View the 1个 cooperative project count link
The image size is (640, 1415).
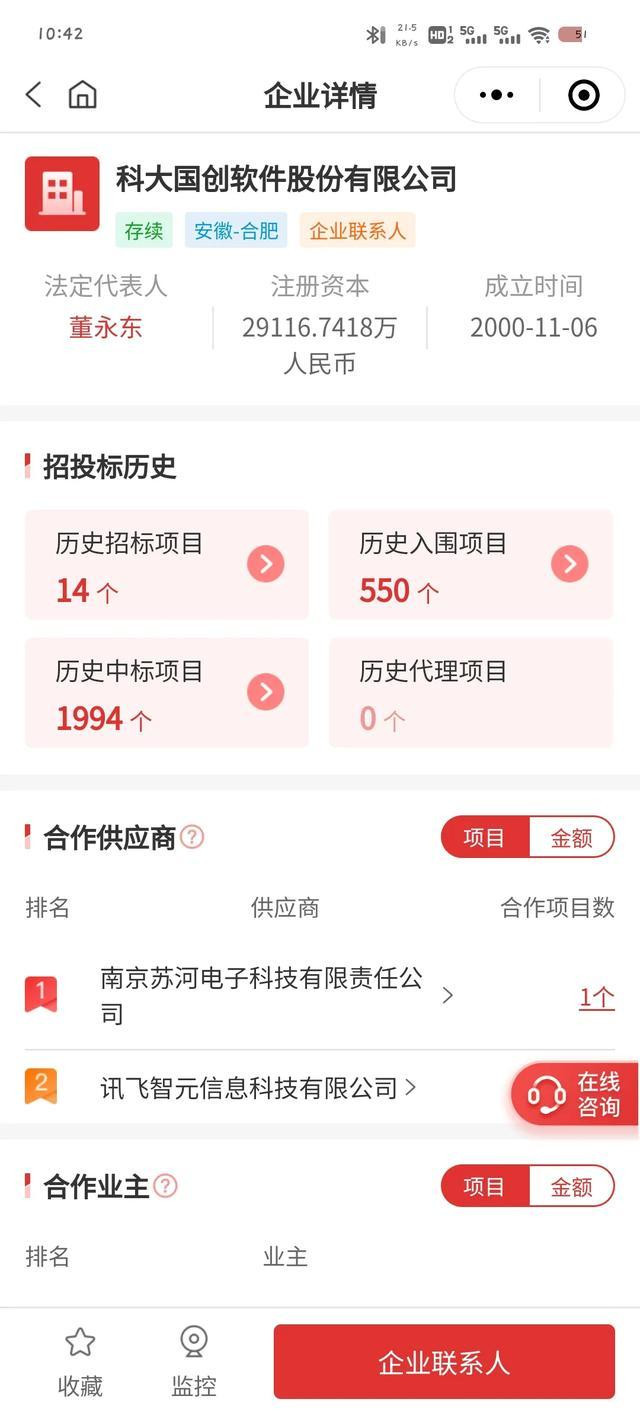tap(596, 997)
